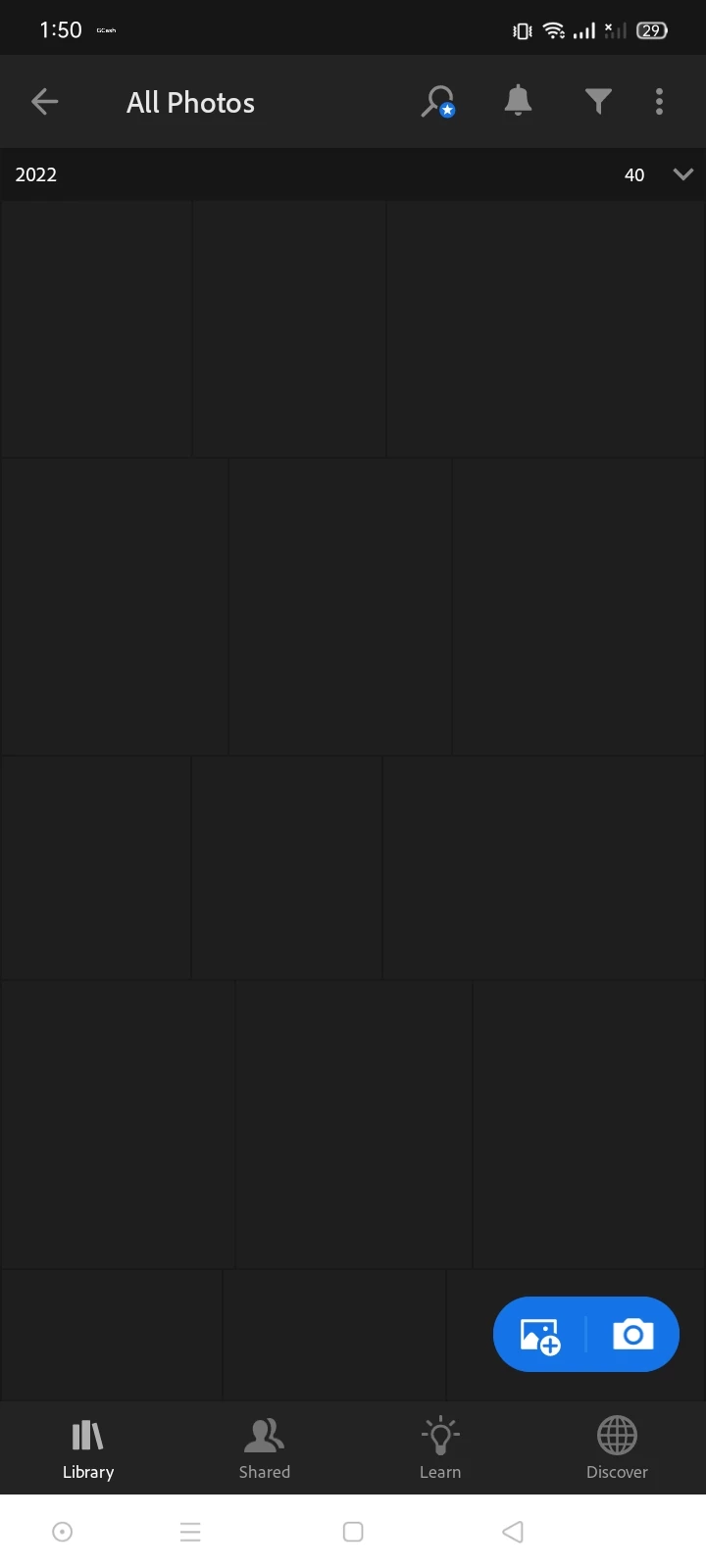
Task: Open the filter options
Action: (x=598, y=101)
